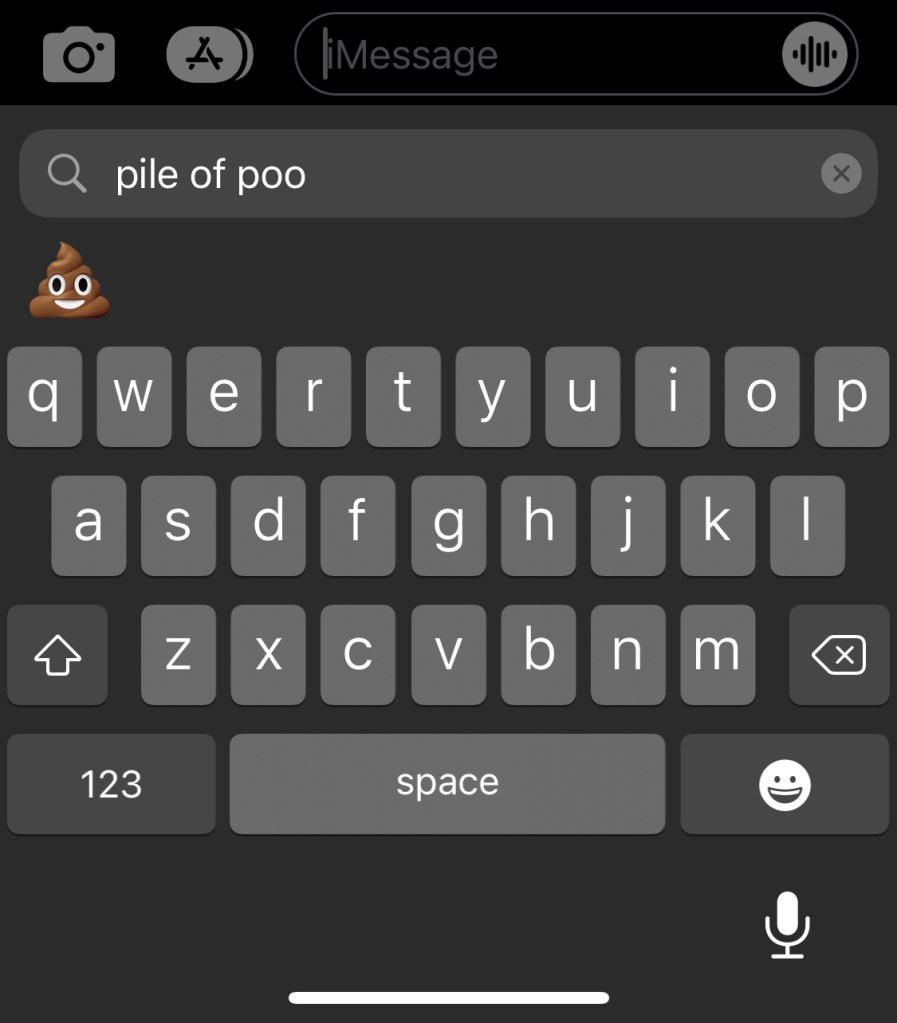Delete the last character with backspace

838,656
